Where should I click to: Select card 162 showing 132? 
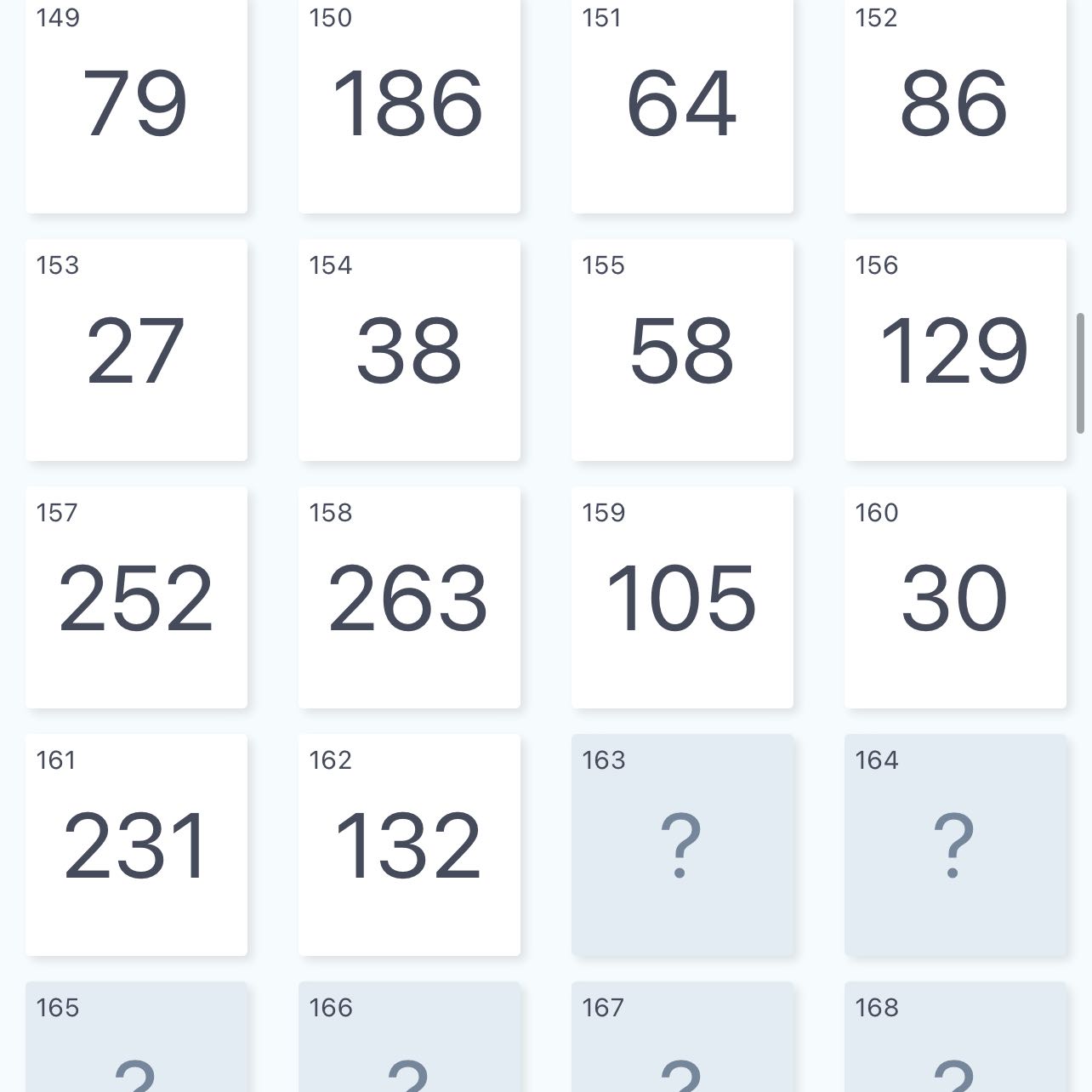click(409, 845)
